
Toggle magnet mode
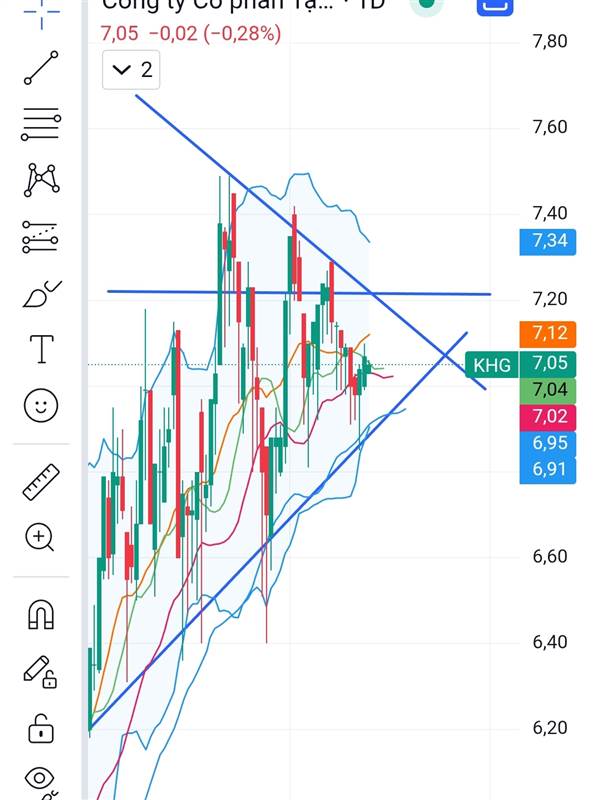[x=41, y=614]
